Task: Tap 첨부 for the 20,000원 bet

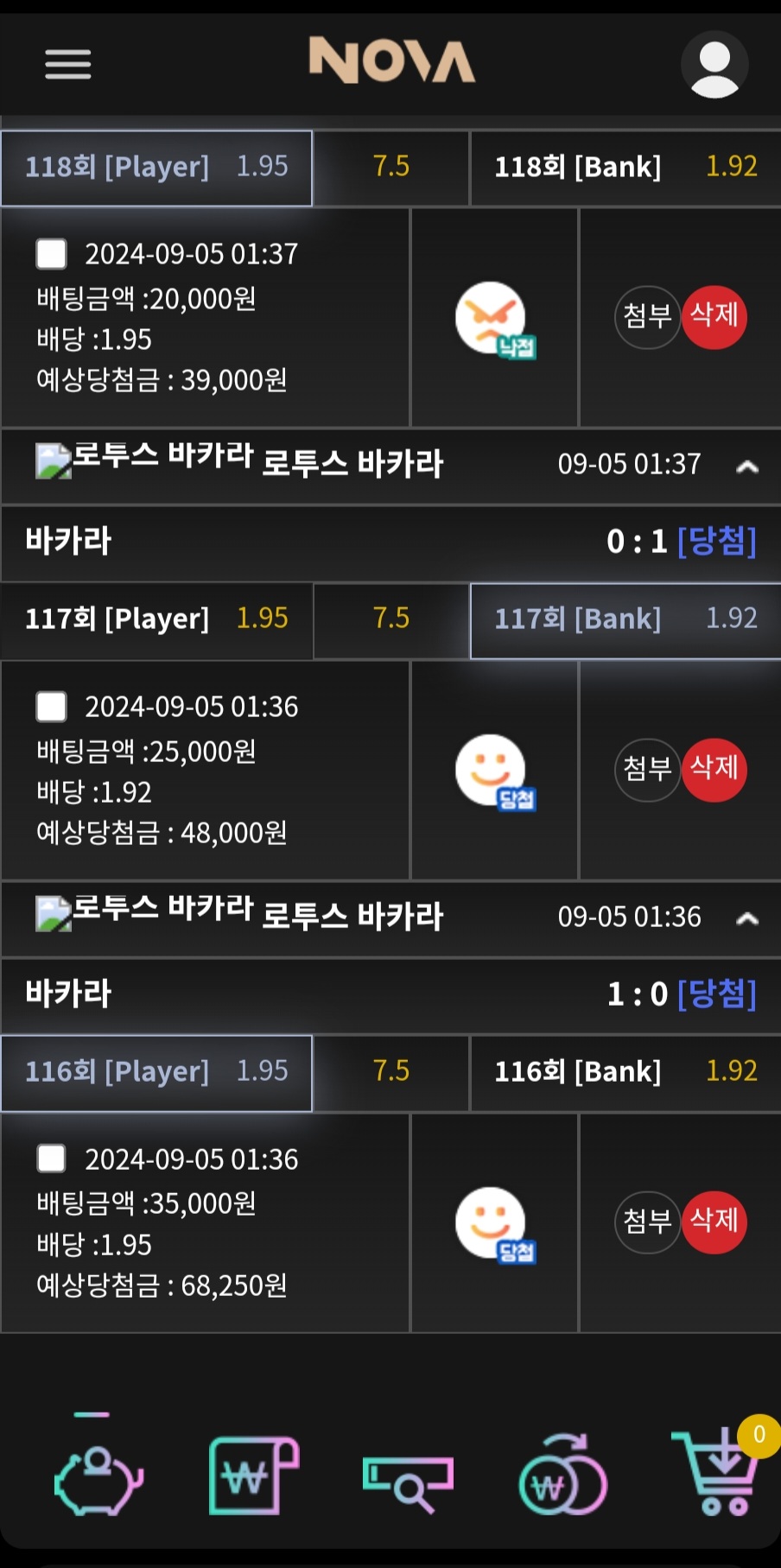Action: coord(647,316)
